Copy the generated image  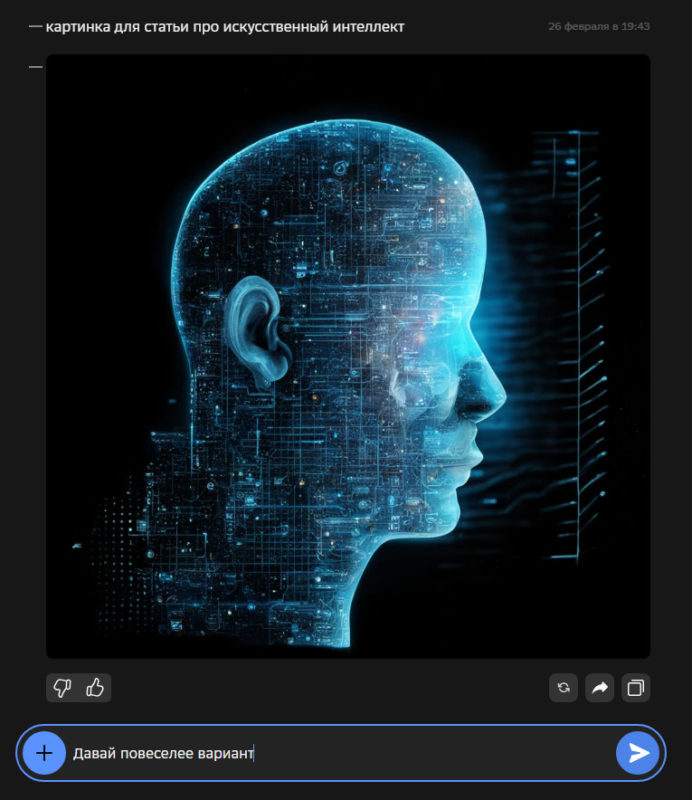[x=635, y=688]
